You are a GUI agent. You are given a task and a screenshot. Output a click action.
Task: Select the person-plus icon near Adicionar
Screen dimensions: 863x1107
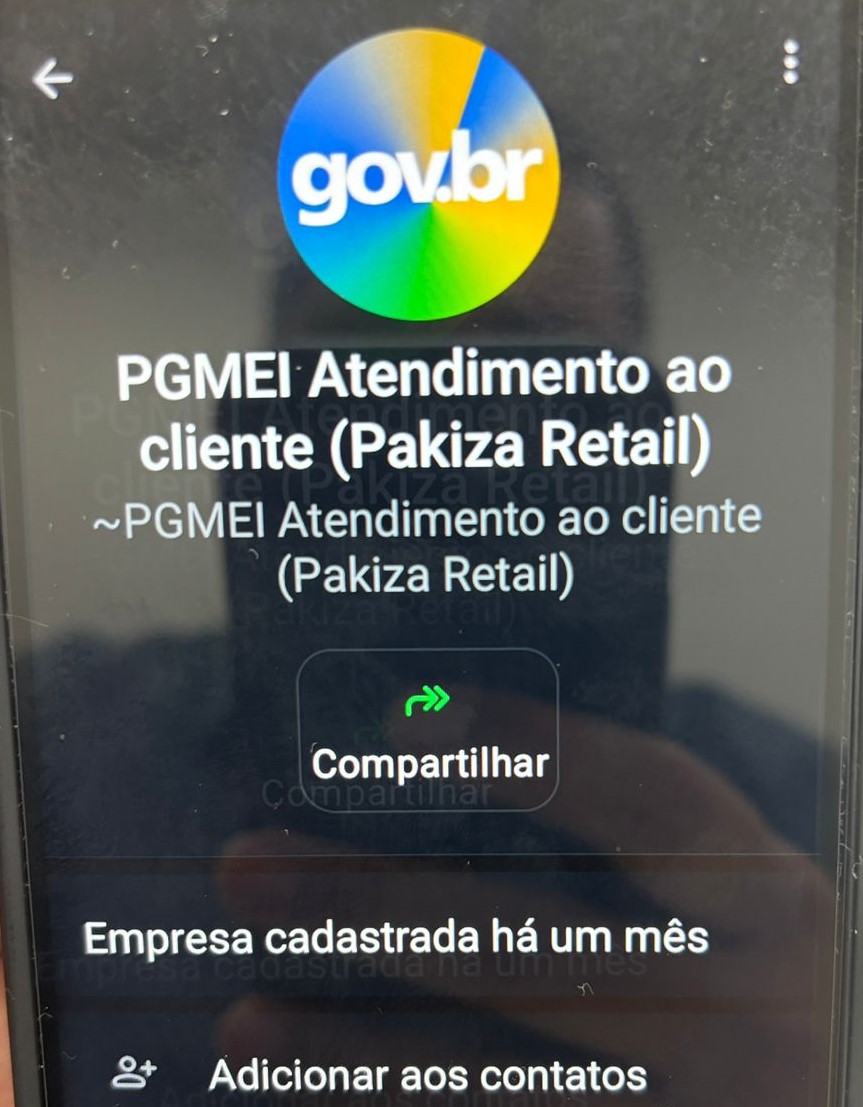pyautogui.click(x=133, y=1074)
